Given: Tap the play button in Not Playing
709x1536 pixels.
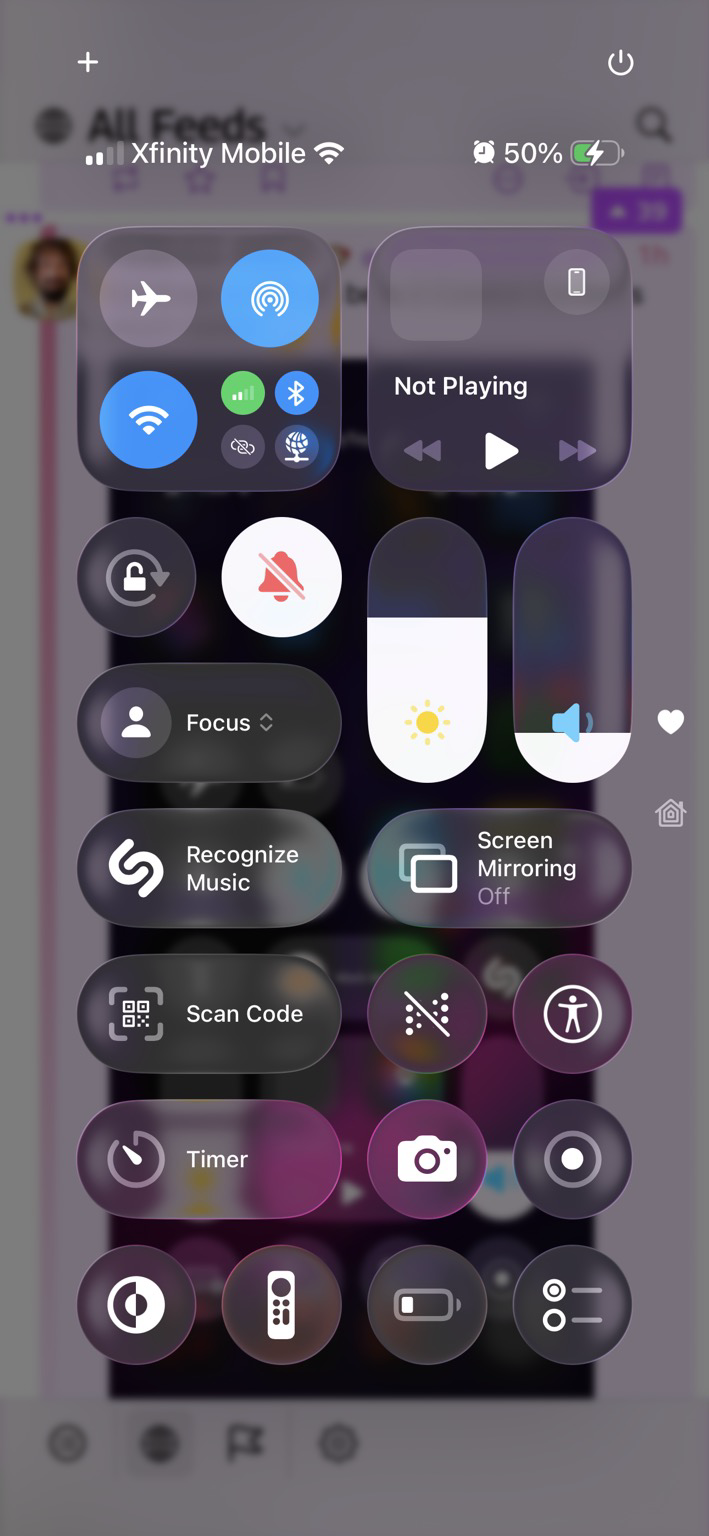Looking at the screenshot, I should pyautogui.click(x=501, y=451).
